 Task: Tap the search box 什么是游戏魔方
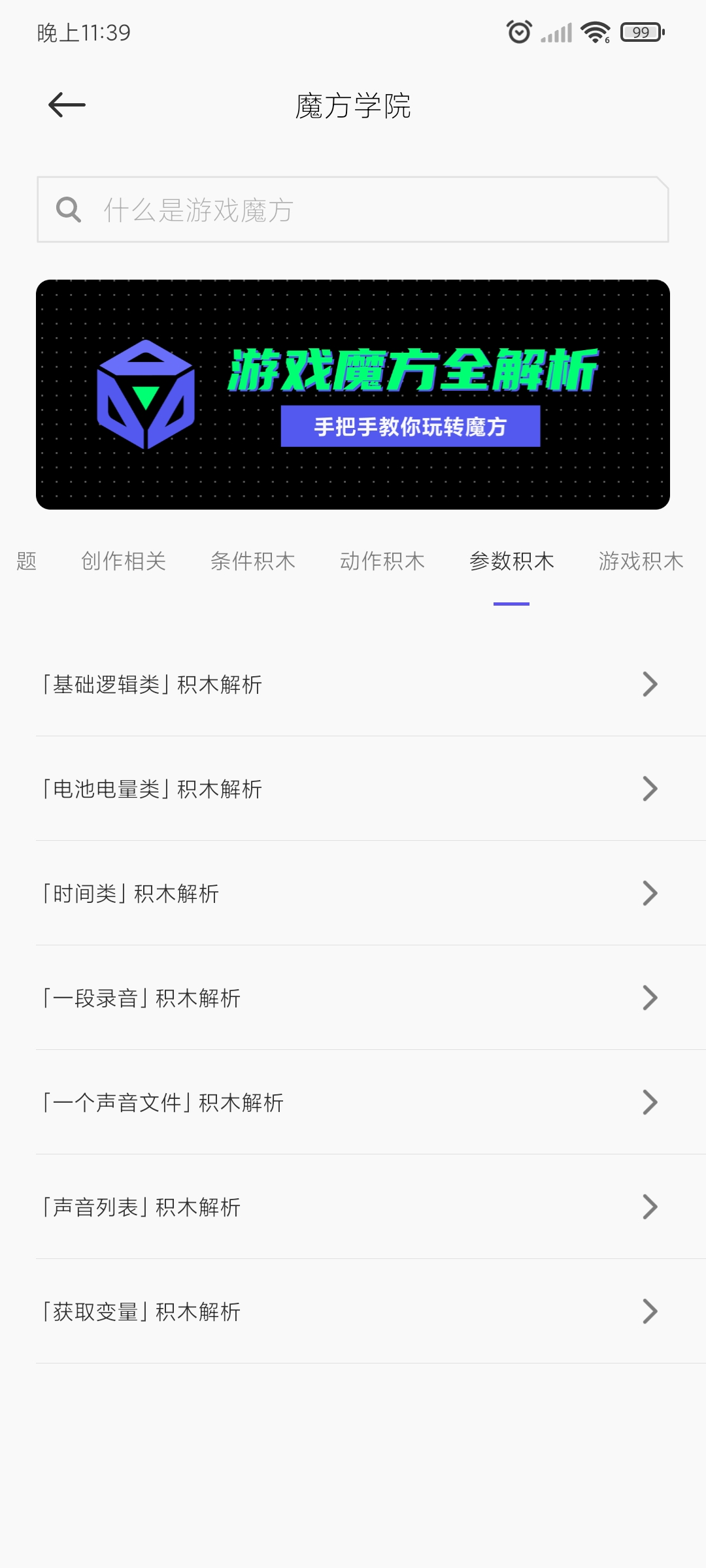click(x=353, y=209)
